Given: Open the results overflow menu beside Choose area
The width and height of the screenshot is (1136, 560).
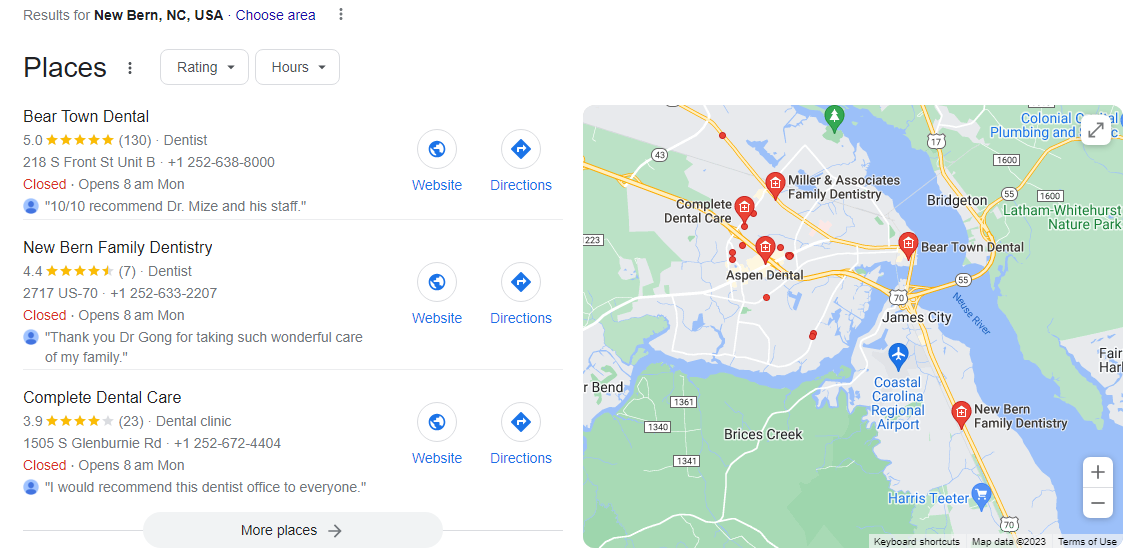Looking at the screenshot, I should tap(341, 15).
